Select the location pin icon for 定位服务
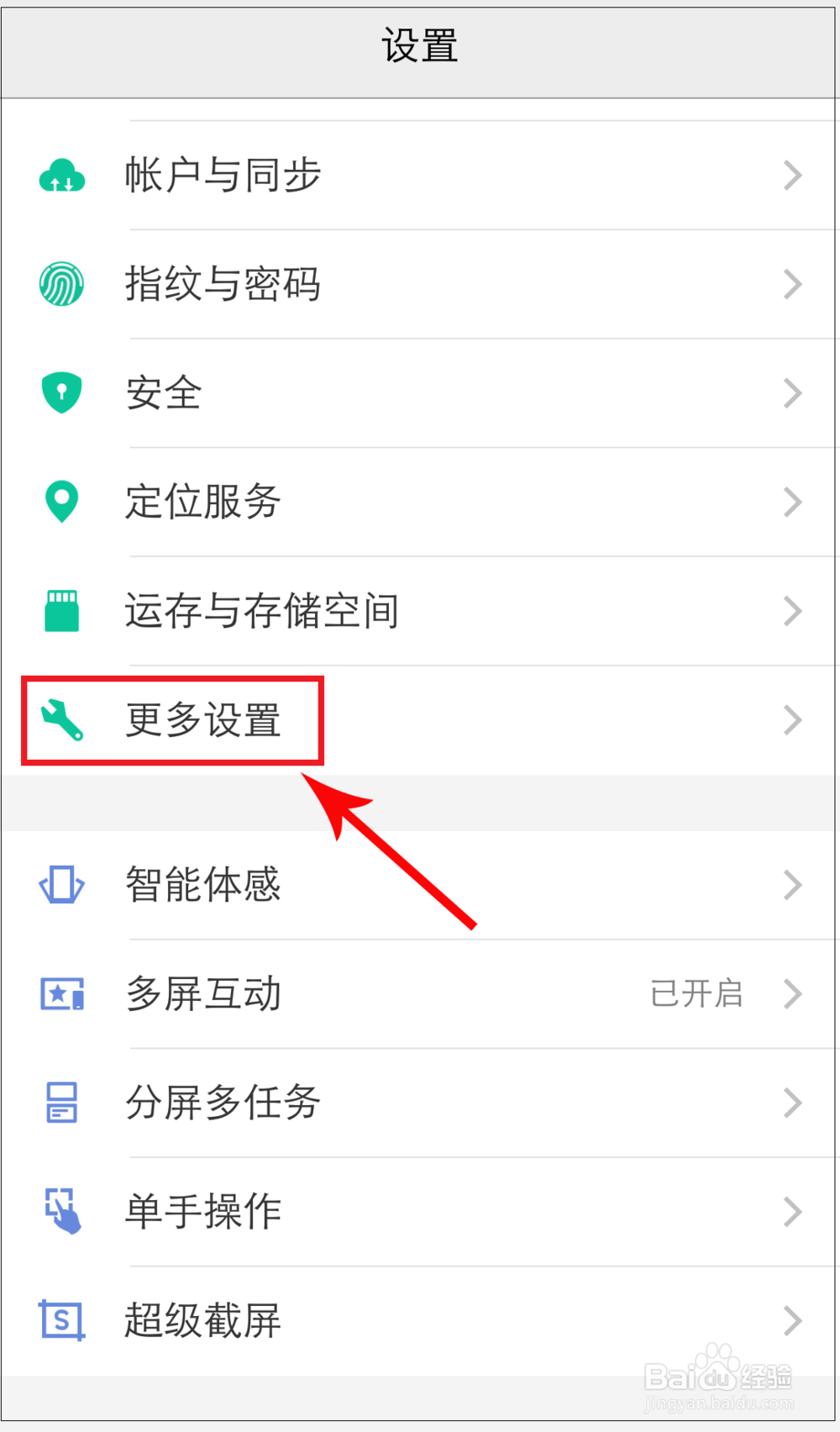The width and height of the screenshot is (840, 1432). pos(61,502)
